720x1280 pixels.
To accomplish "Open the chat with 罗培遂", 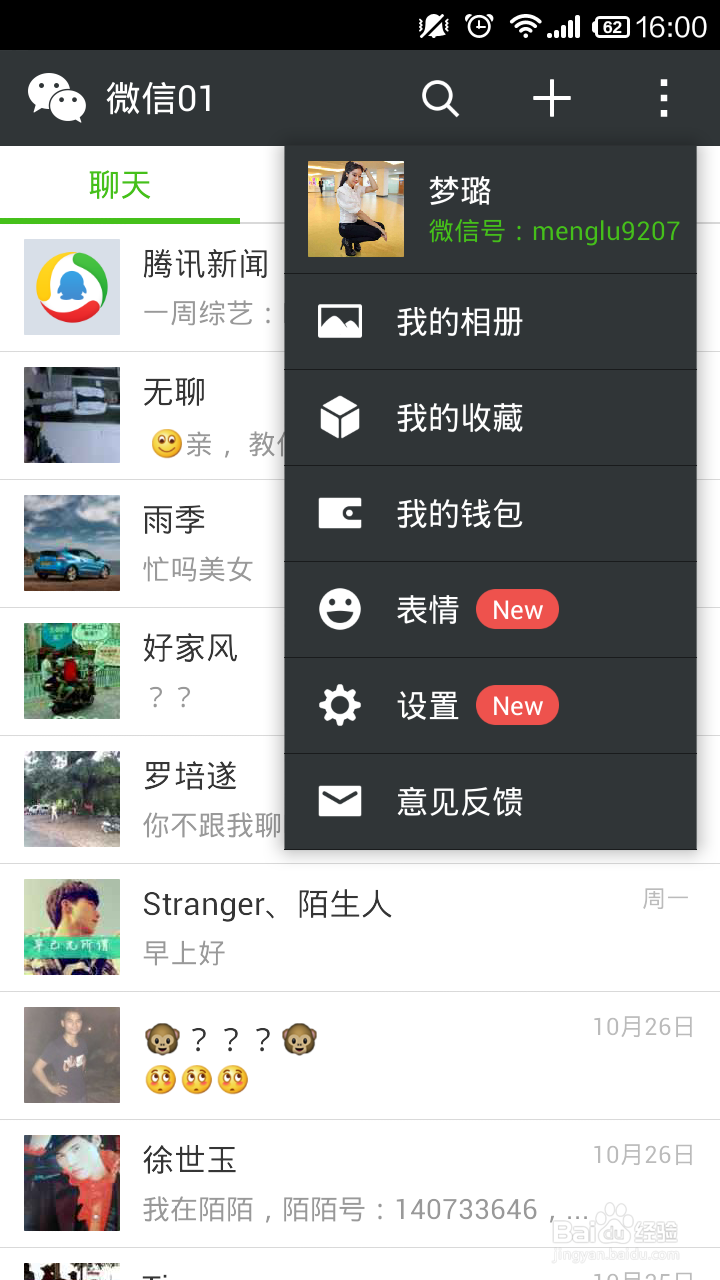I will click(x=150, y=800).
